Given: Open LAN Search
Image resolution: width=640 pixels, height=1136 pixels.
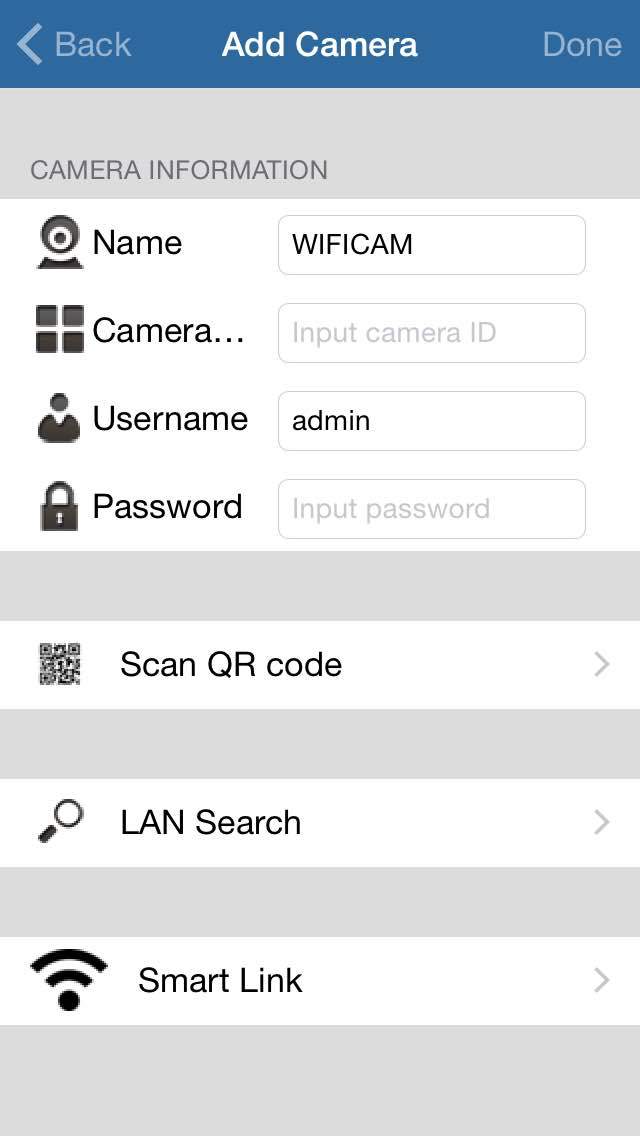Looking at the screenshot, I should tap(320, 823).
